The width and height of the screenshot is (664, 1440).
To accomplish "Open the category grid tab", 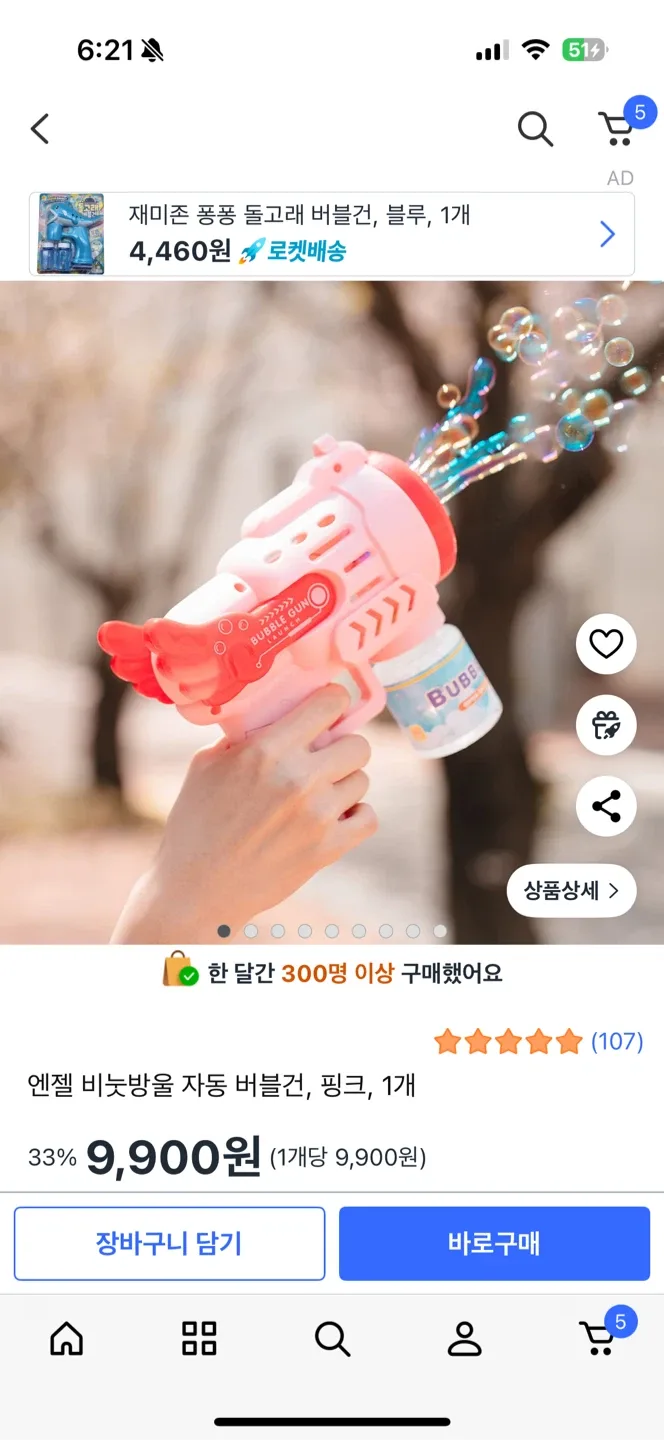I will pyautogui.click(x=199, y=1338).
